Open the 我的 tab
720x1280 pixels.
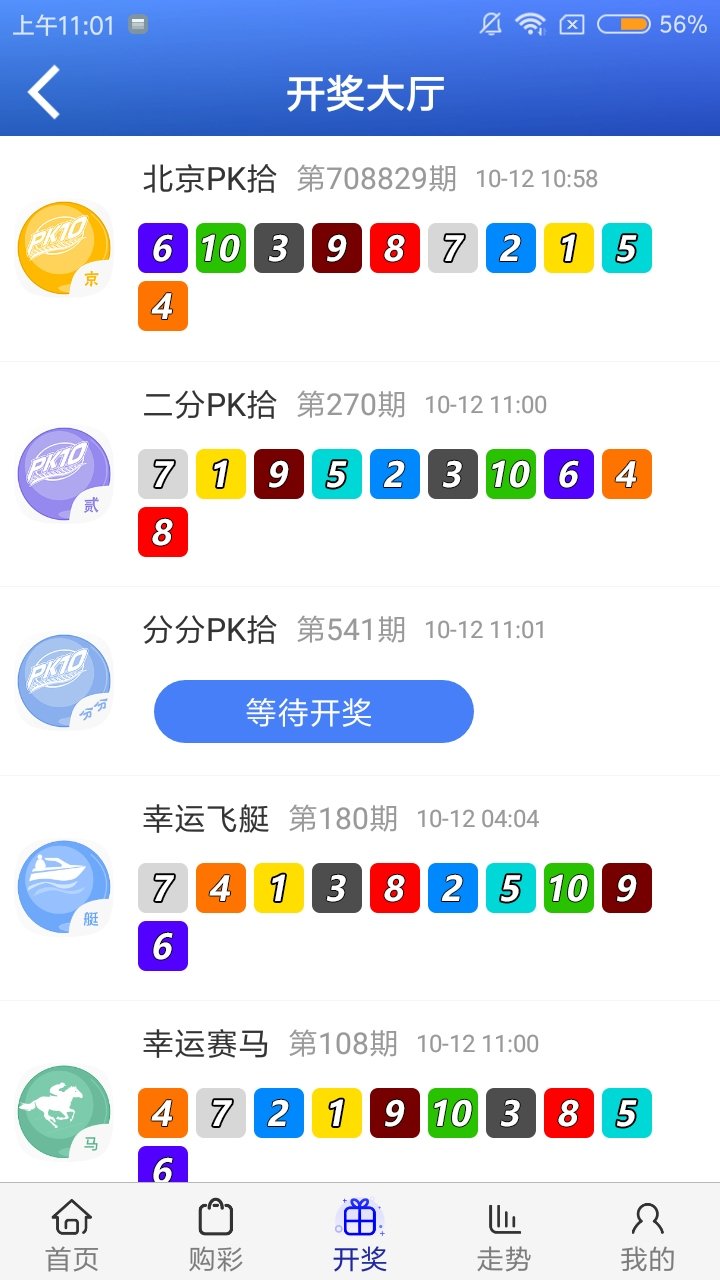coord(648,1235)
